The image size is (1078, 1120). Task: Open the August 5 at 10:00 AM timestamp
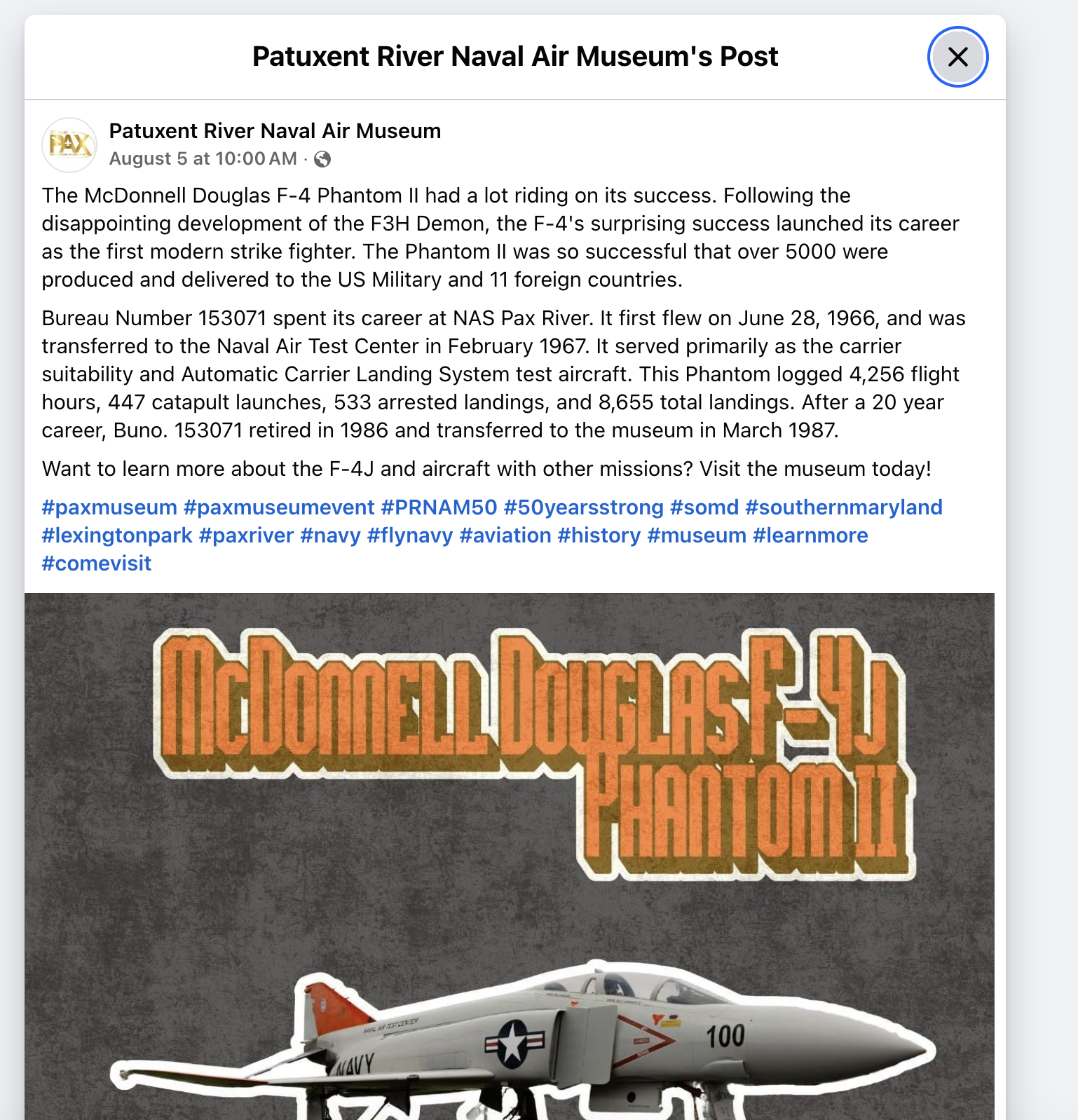tap(203, 159)
